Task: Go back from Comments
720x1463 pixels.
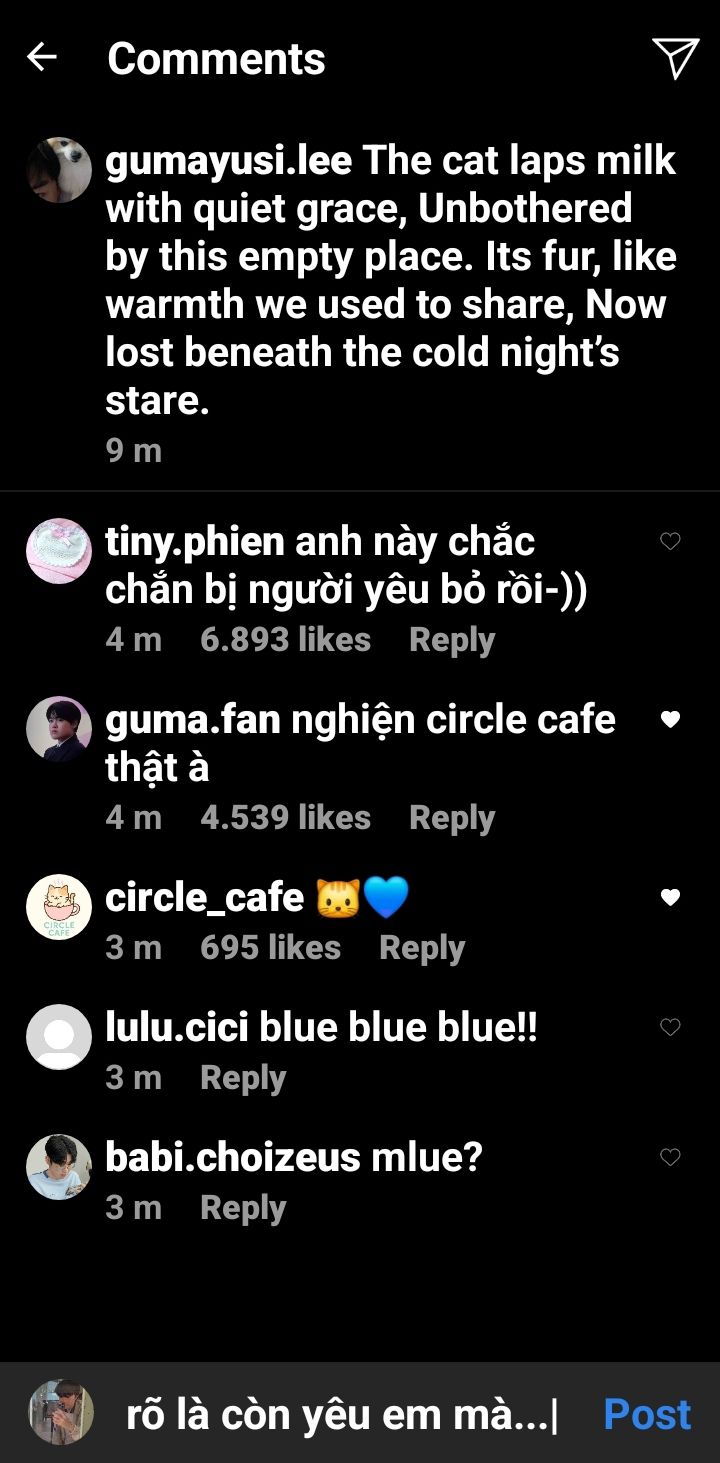Action: (x=42, y=58)
